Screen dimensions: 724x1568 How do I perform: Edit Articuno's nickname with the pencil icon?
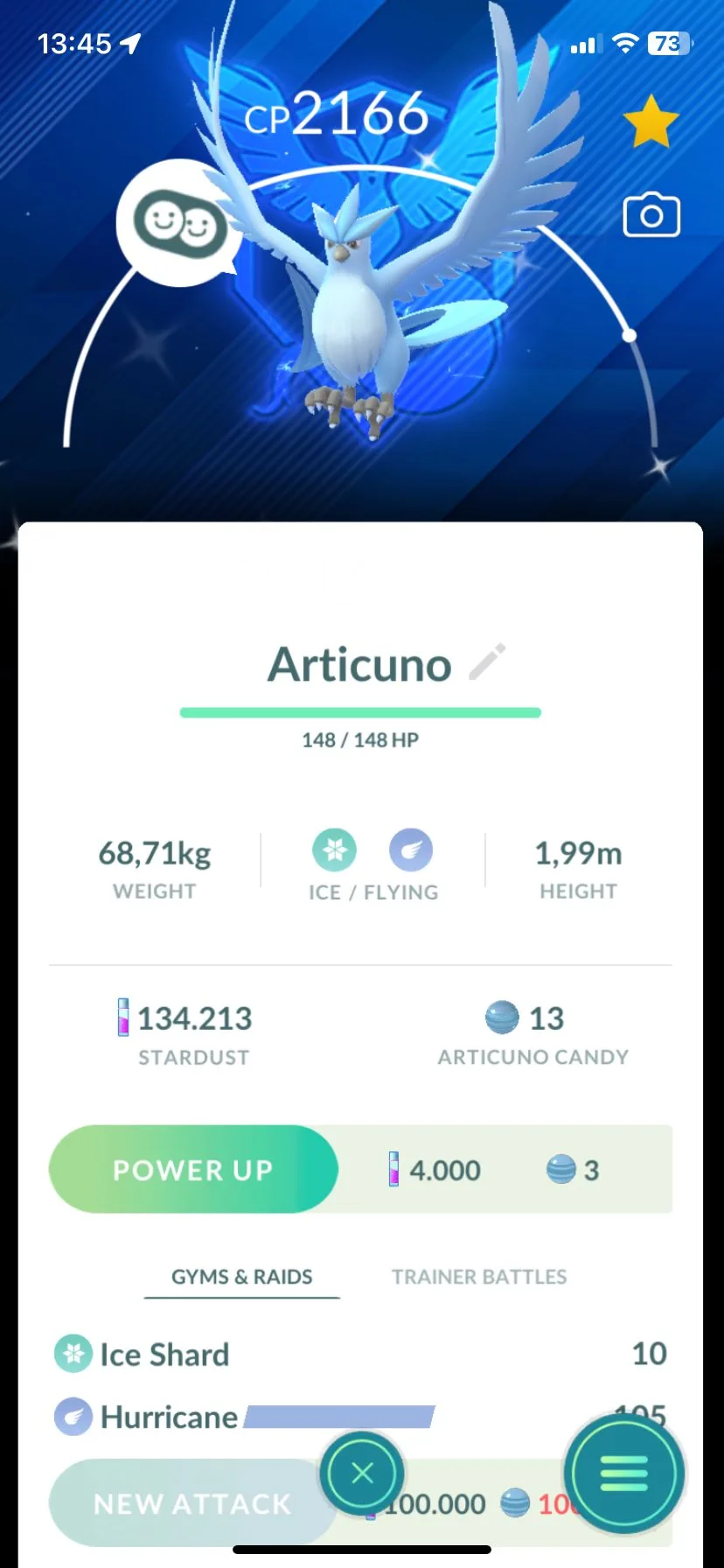point(487,661)
